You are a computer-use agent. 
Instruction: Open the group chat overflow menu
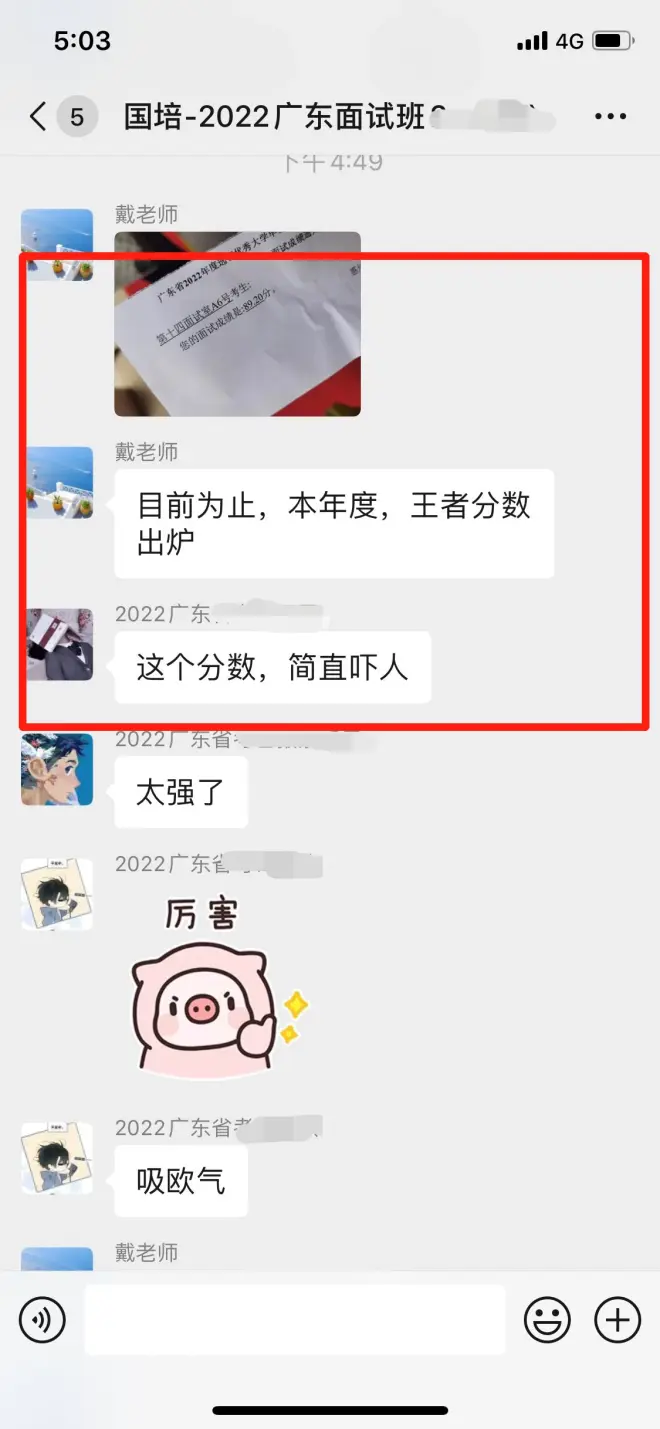click(610, 117)
